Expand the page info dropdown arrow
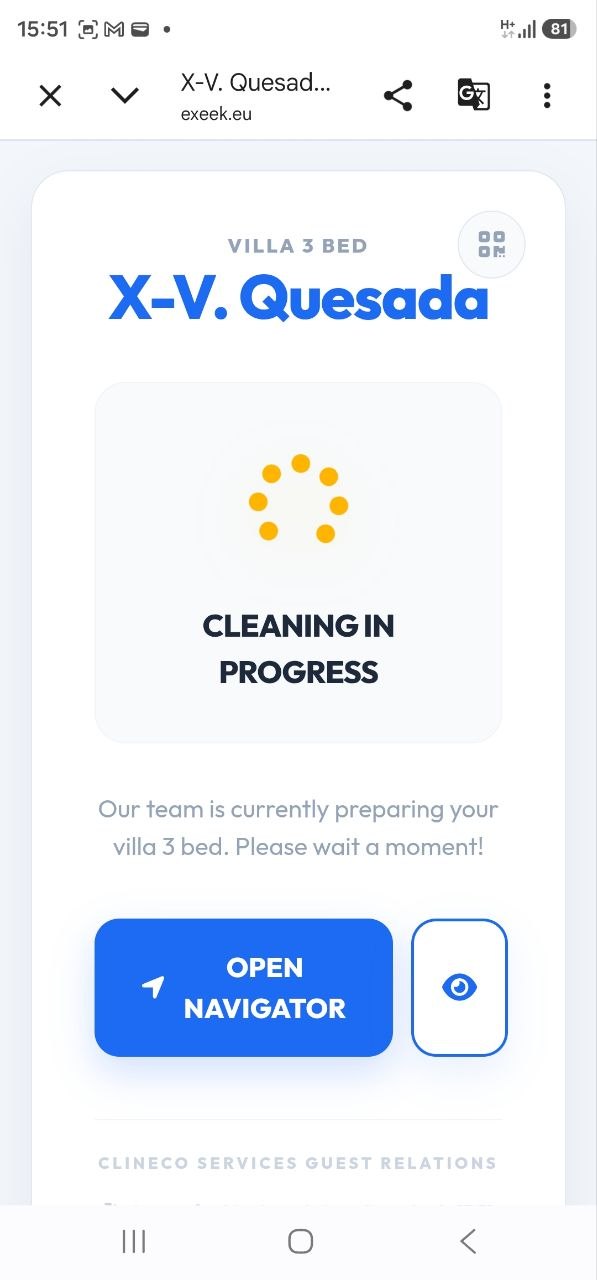The height and width of the screenshot is (1280, 597). coord(124,96)
